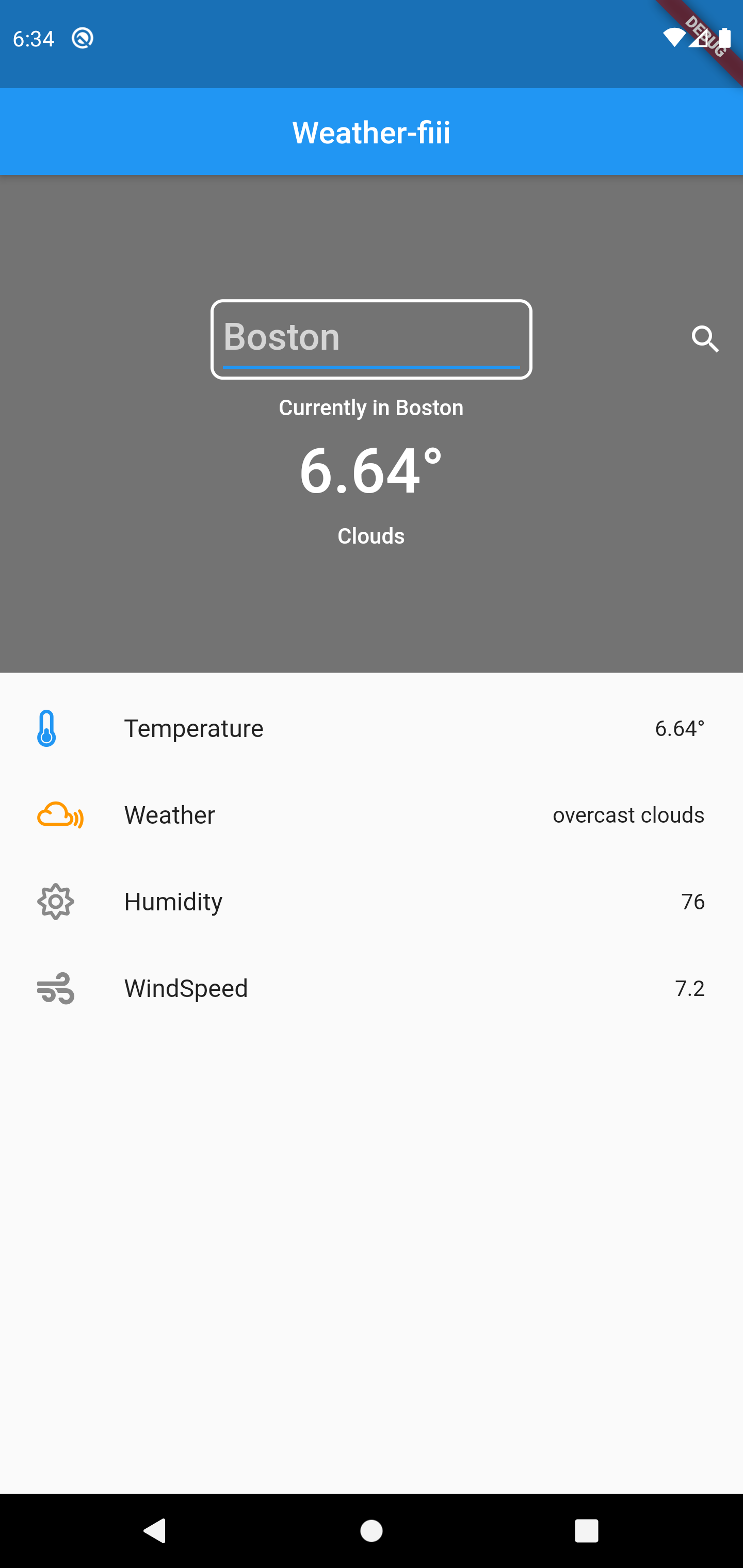Tap the Wi-Fi status bar icon
The image size is (743, 1568).
click(x=673, y=38)
